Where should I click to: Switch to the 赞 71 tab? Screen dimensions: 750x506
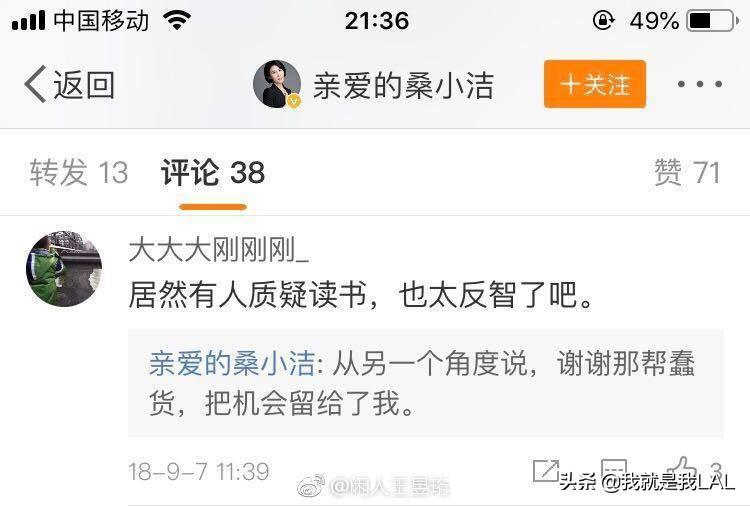pos(687,173)
